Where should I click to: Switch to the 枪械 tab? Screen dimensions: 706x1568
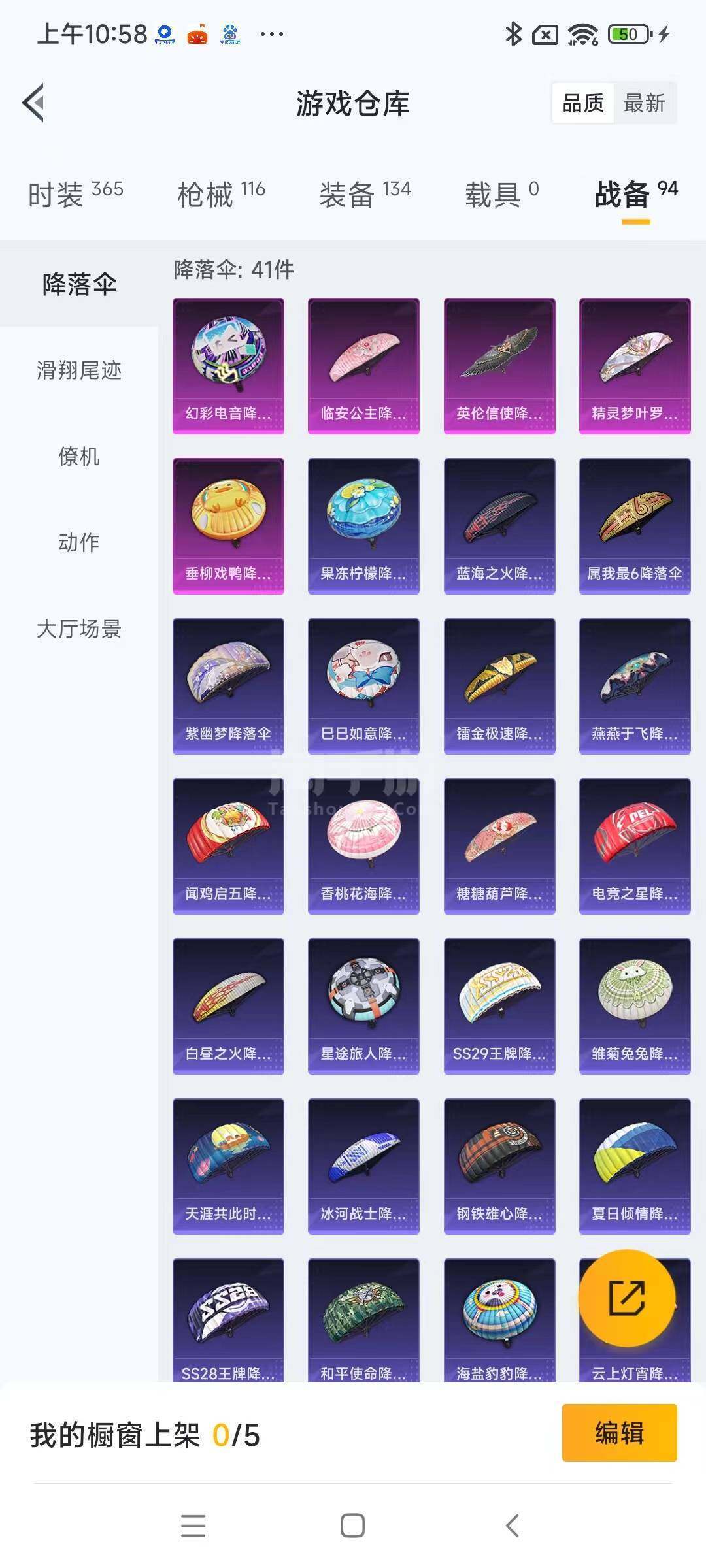tap(221, 194)
